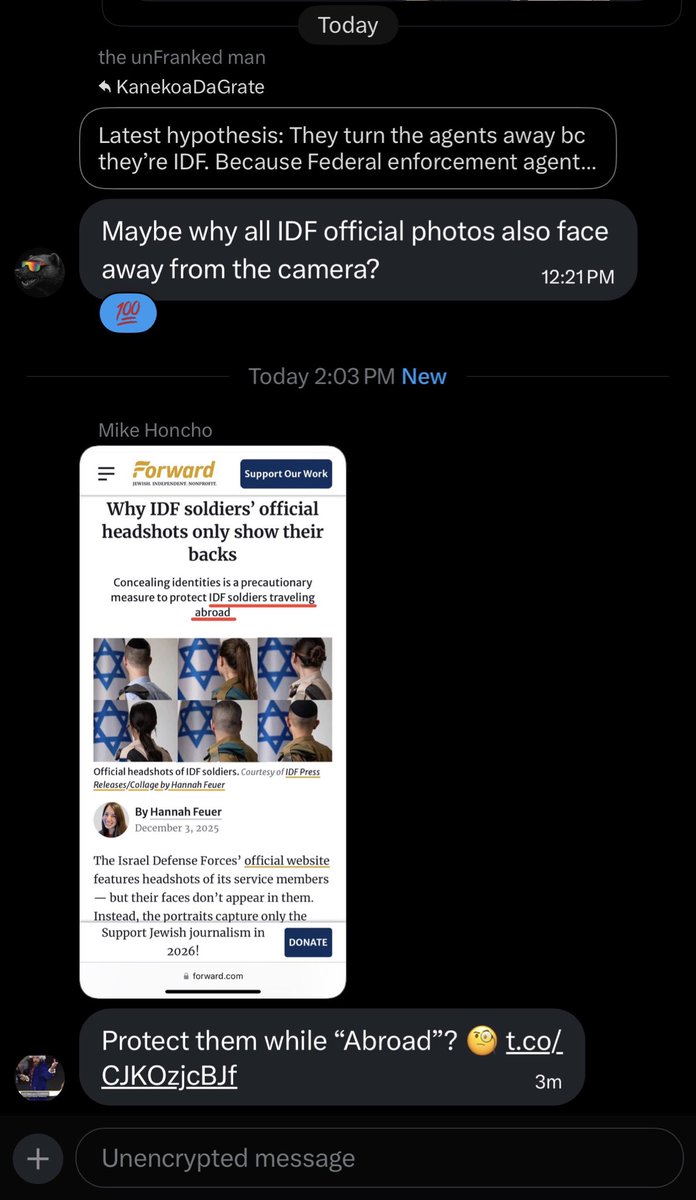The image size is (696, 1200).
Task: Focus the Unencrypted message field
Action: [380, 1158]
